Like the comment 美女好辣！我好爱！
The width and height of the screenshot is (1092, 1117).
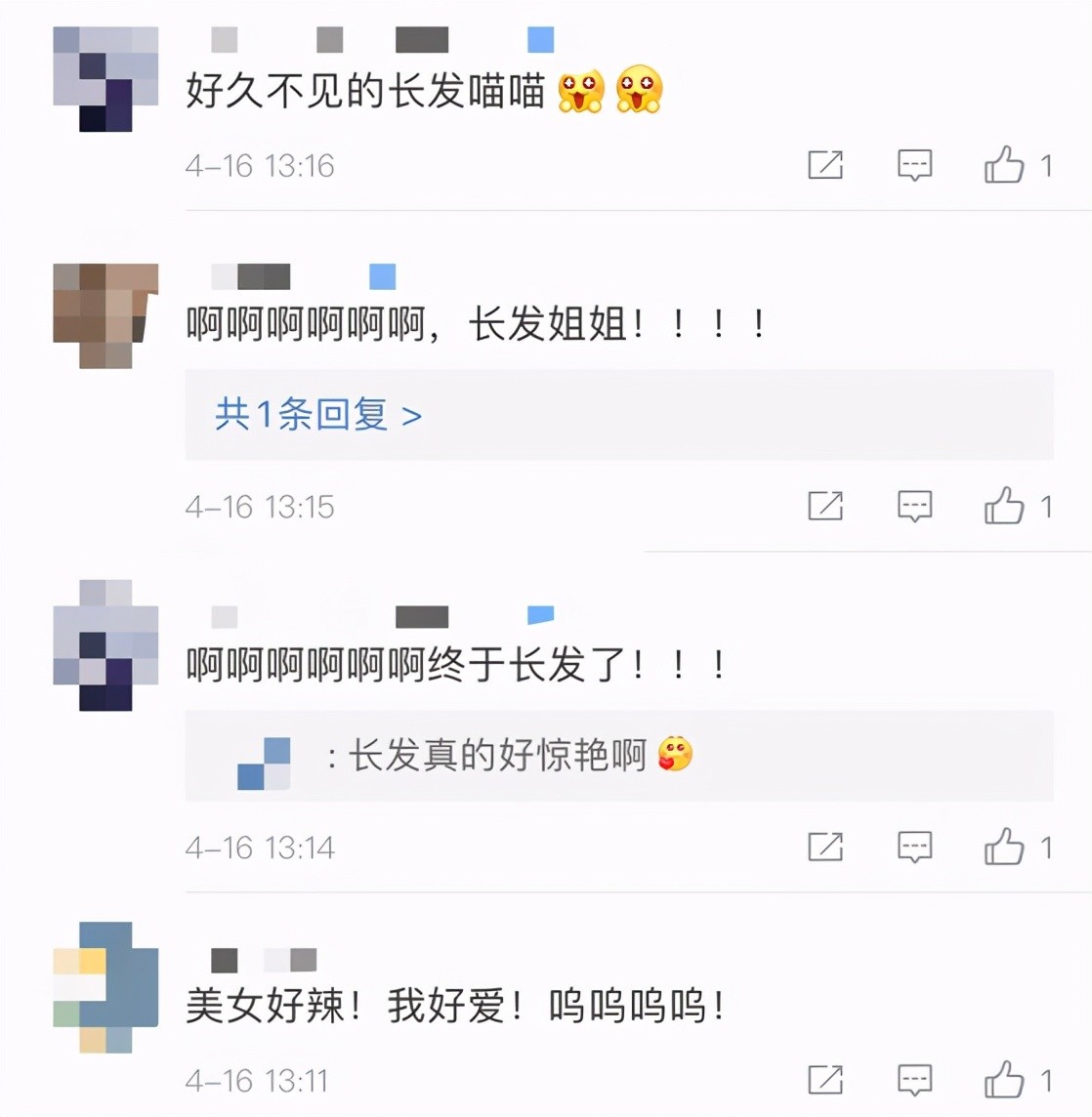coord(1004,1080)
